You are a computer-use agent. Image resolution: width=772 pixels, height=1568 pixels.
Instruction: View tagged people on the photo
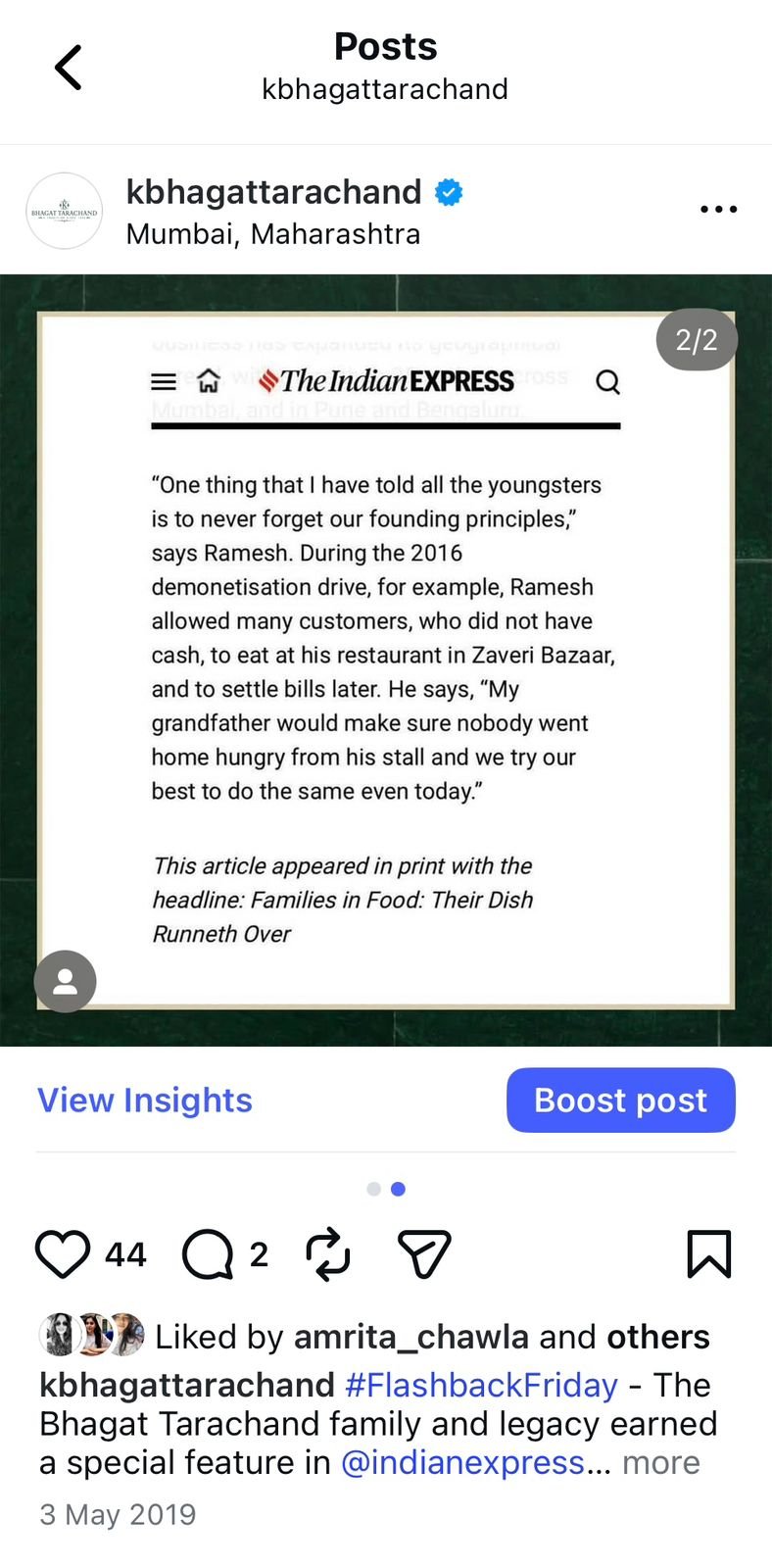65,981
